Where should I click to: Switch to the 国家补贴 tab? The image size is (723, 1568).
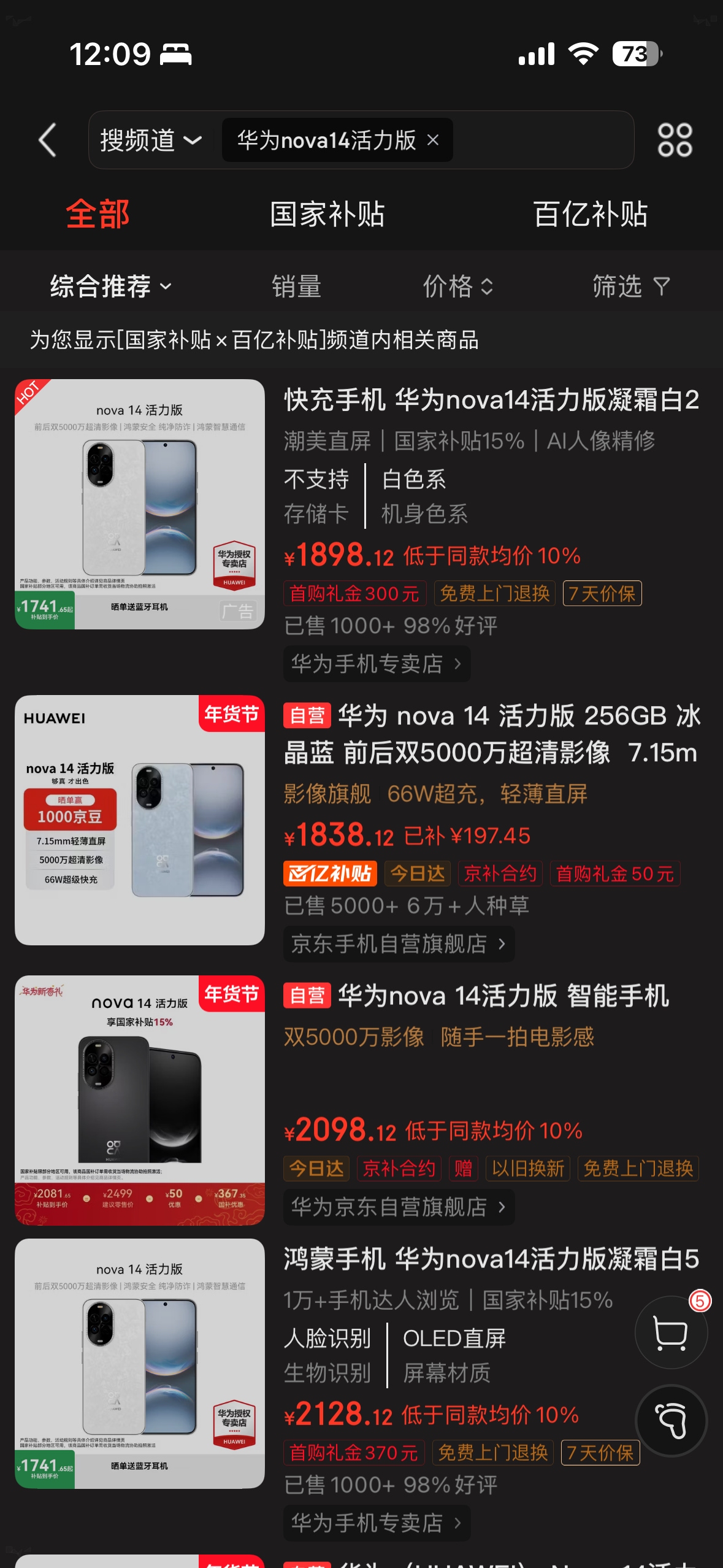point(327,214)
